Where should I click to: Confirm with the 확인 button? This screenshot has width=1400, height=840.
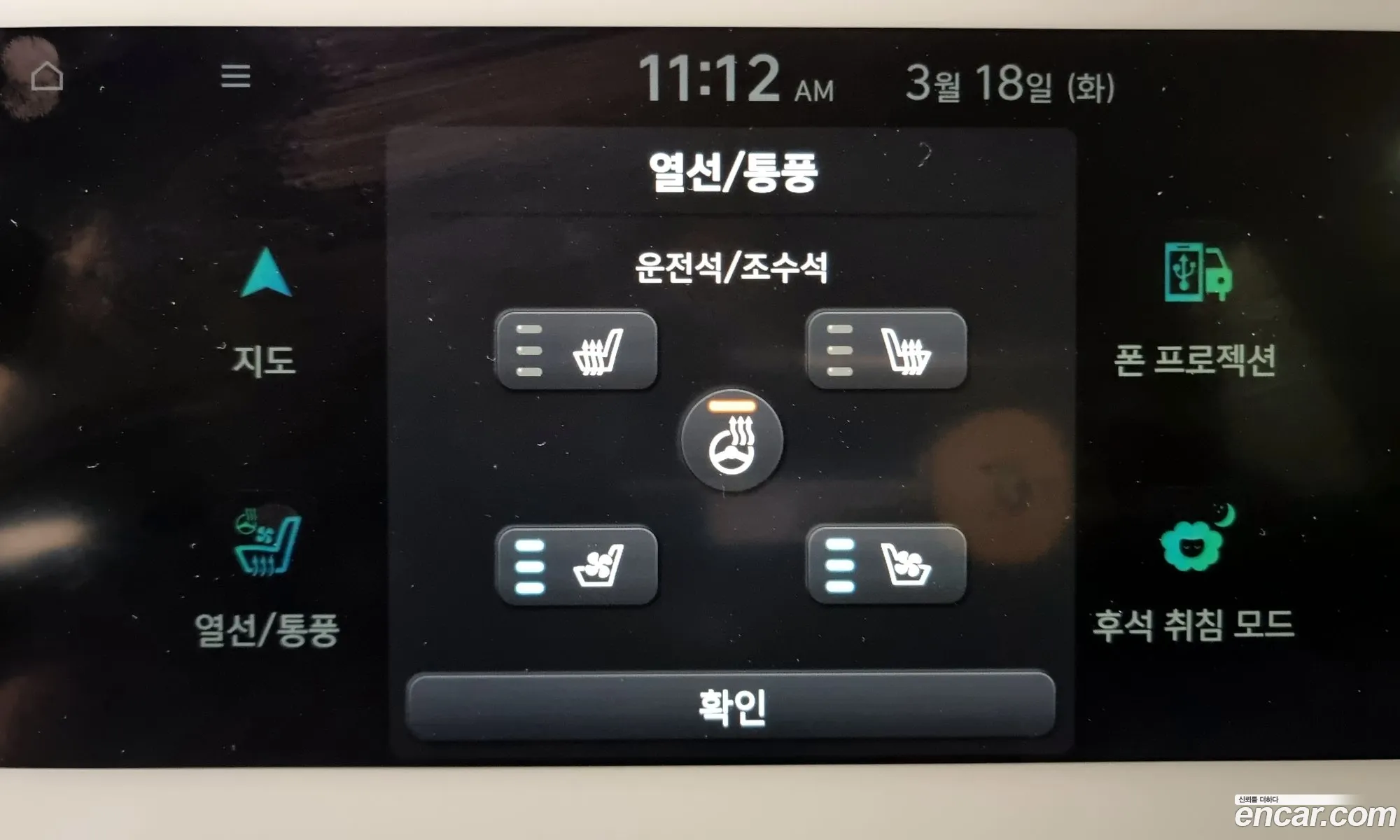(730, 706)
